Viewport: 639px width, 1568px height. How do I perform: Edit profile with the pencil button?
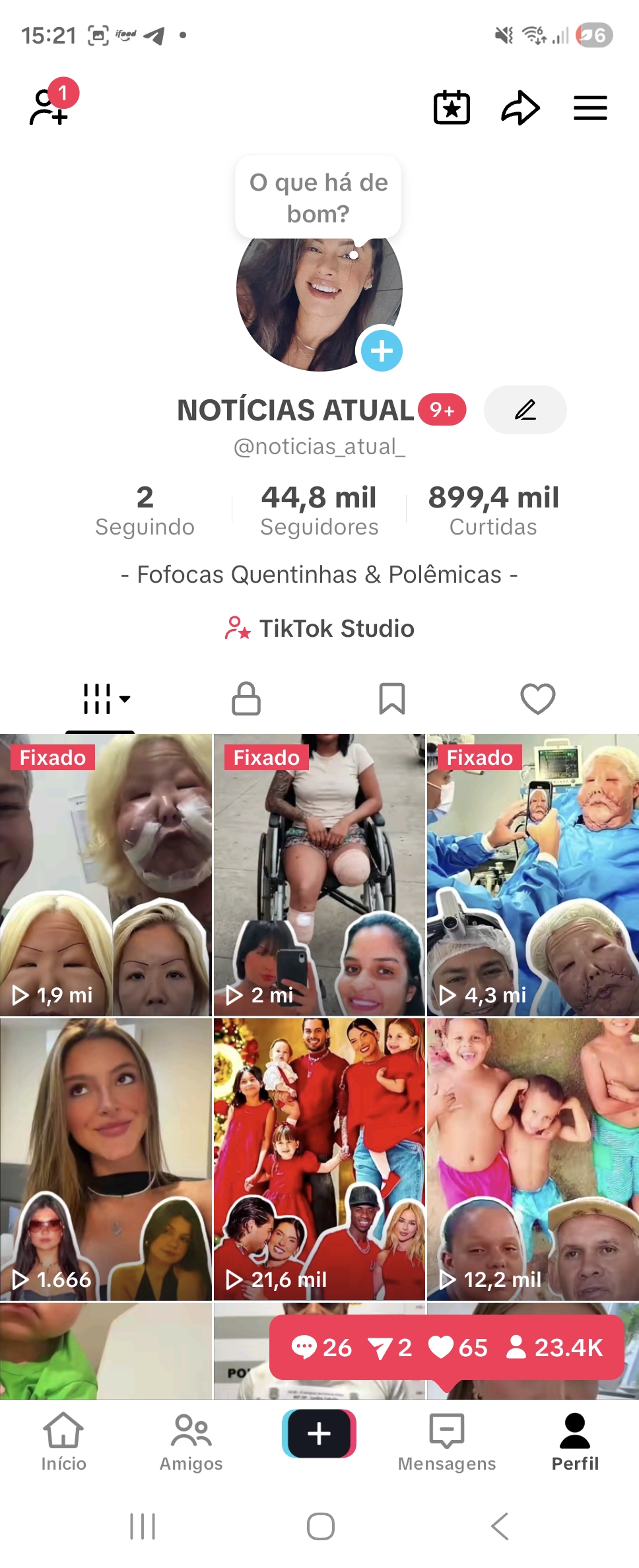tap(525, 410)
